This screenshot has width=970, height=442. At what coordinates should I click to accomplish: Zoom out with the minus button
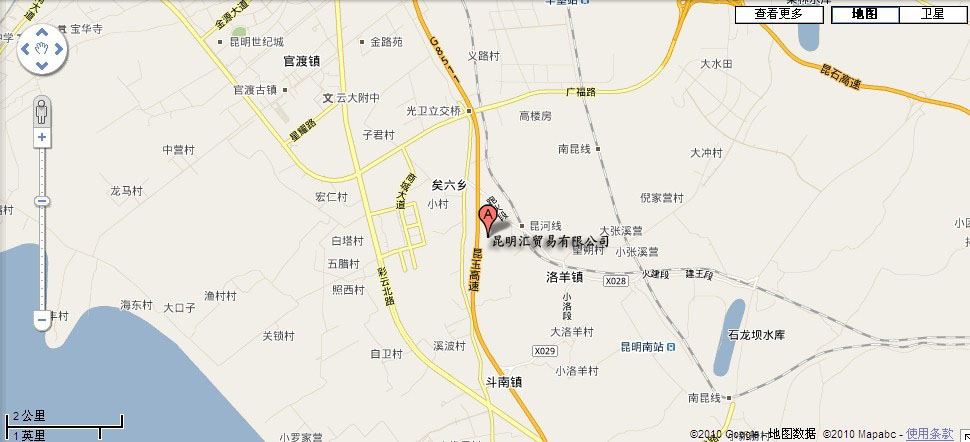point(42,320)
